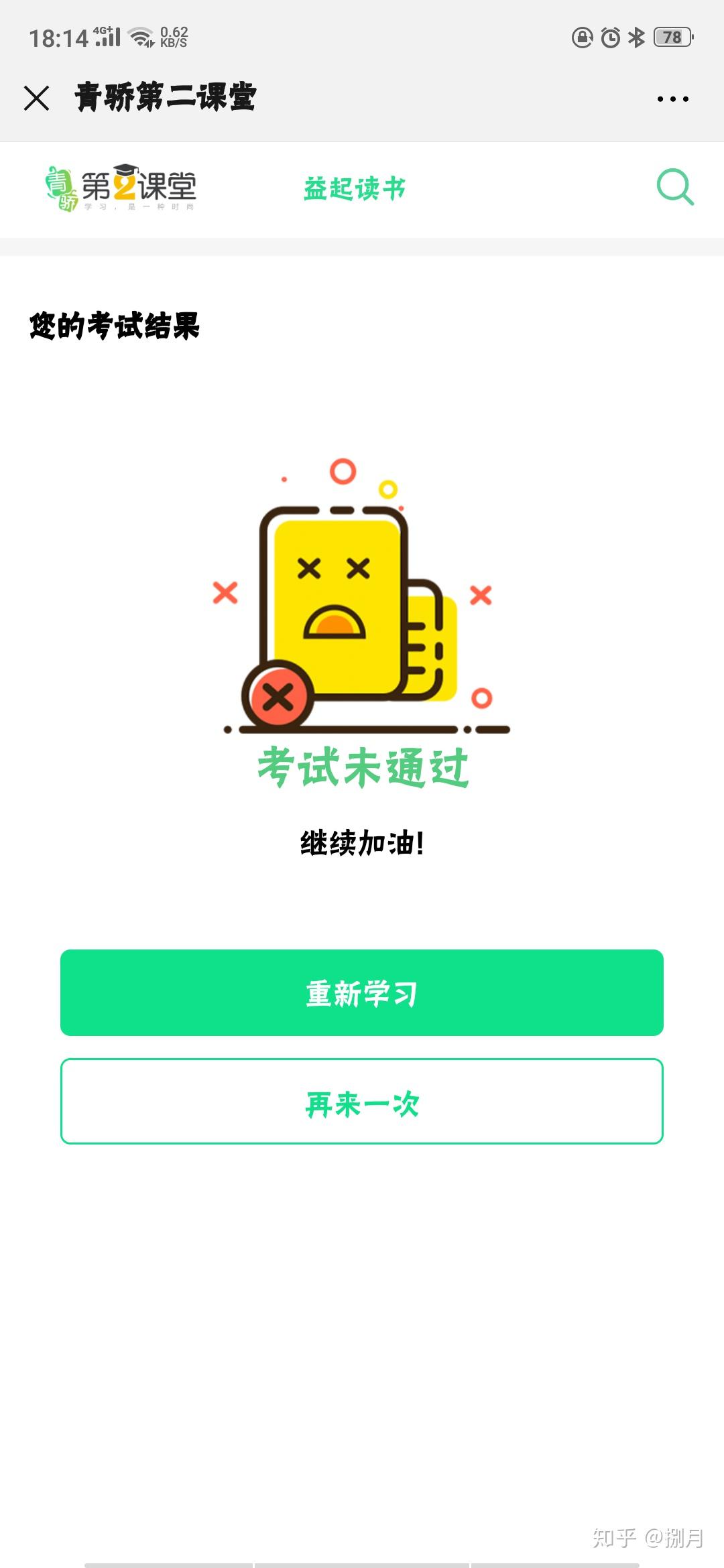Open the 益起读书 link
Image resolution: width=724 pixels, height=1568 pixels.
[x=355, y=188]
